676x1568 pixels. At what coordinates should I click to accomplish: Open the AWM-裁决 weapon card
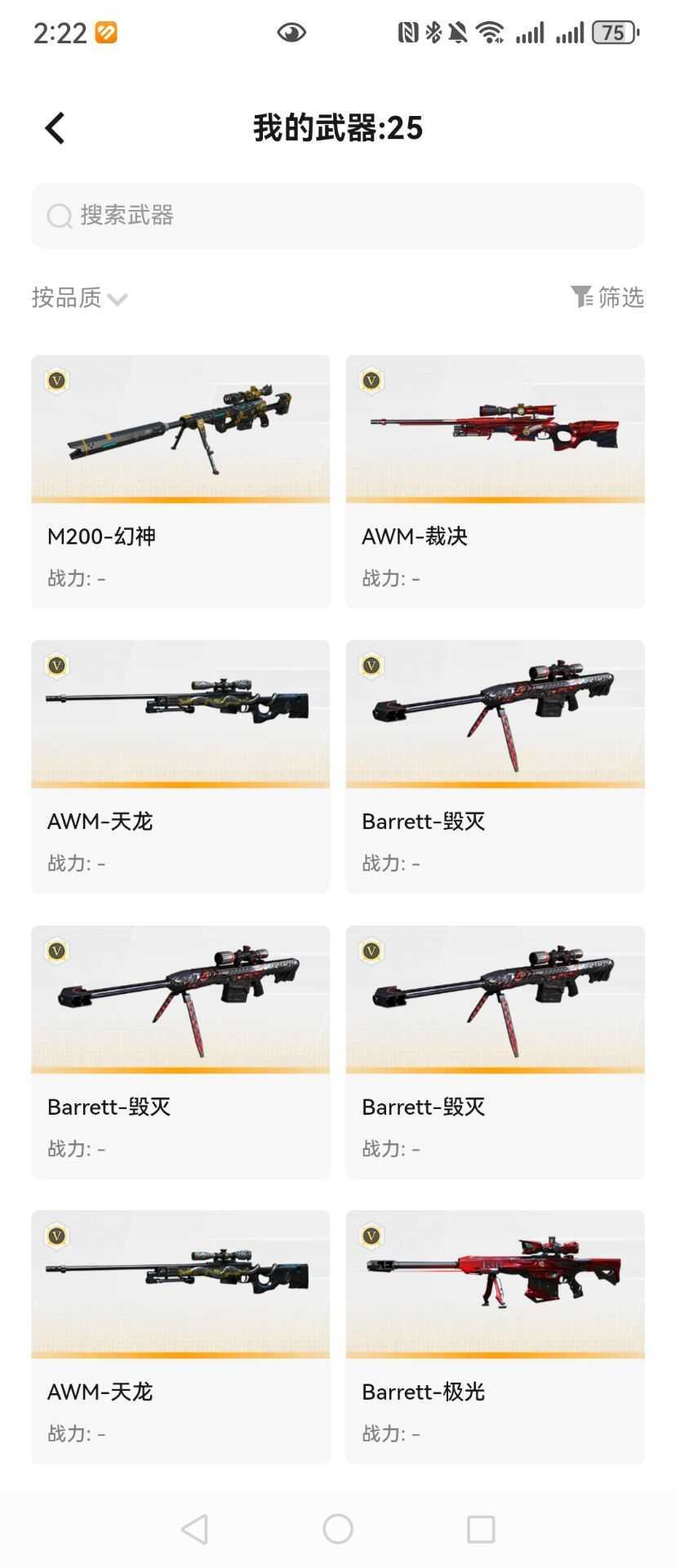click(495, 482)
